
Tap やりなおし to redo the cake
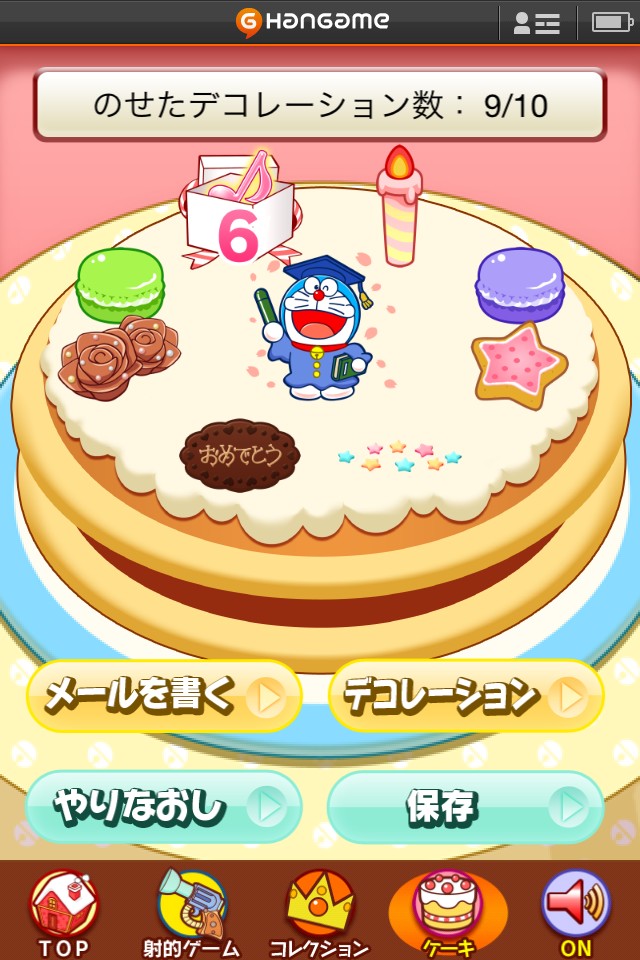coord(164,806)
